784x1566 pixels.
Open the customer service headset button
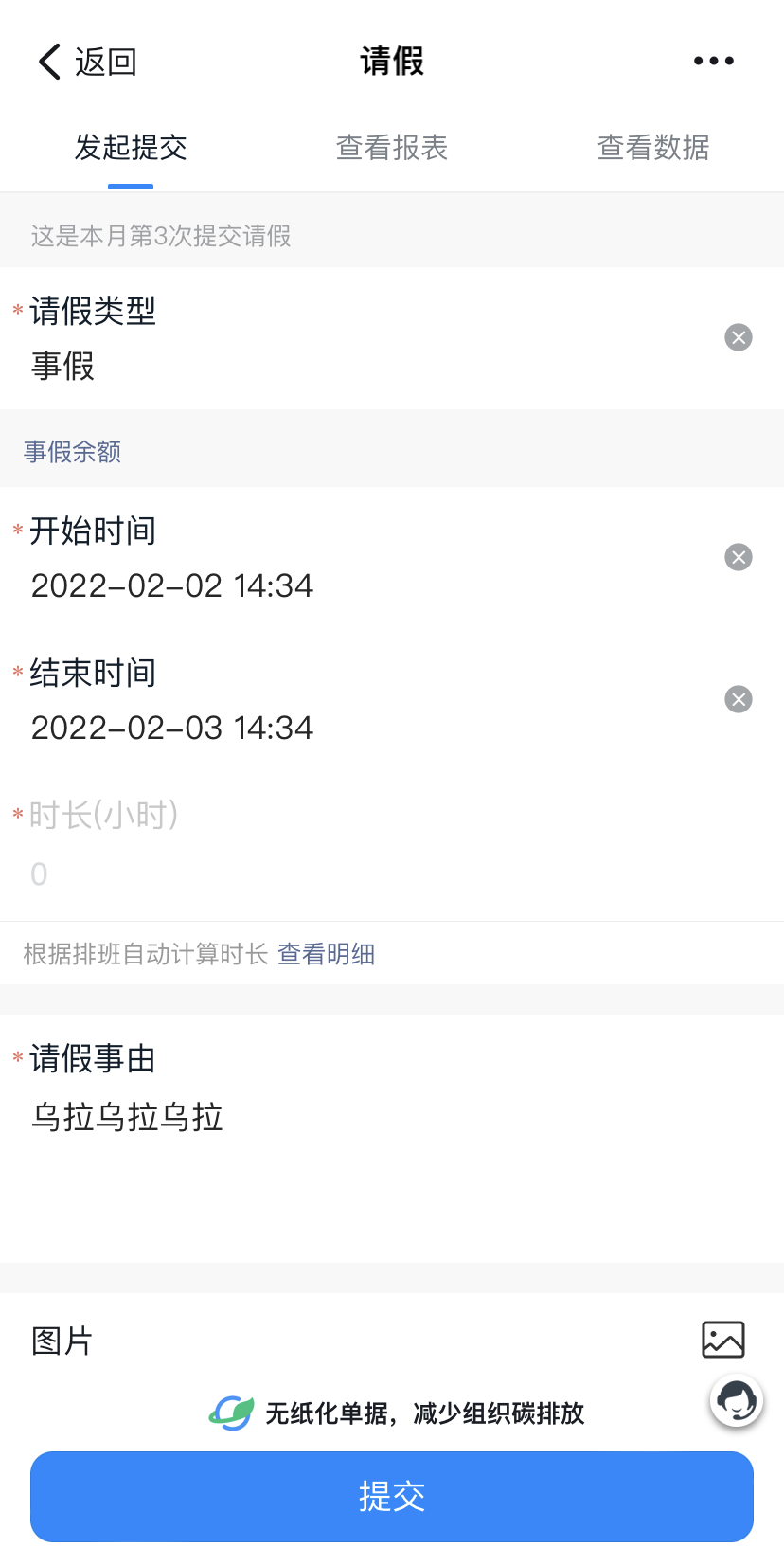point(737,1400)
